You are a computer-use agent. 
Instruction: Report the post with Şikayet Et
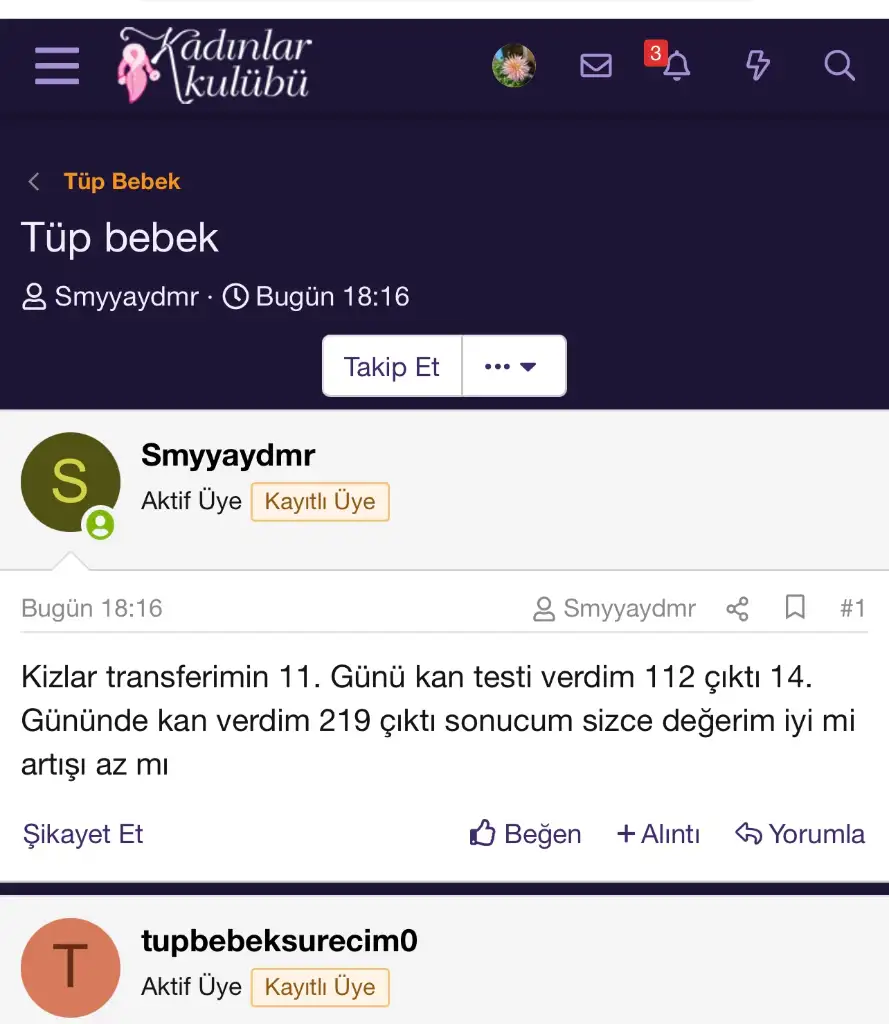(83, 834)
